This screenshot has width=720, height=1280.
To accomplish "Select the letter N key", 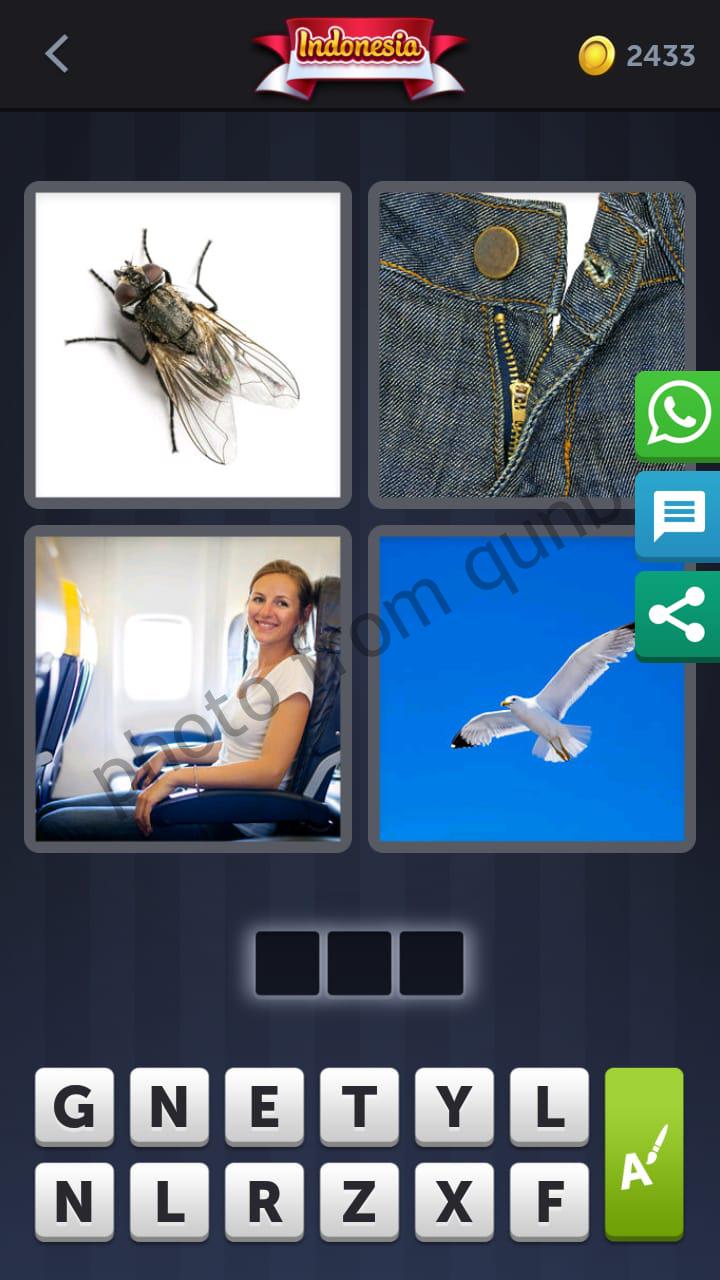I will (x=168, y=1106).
